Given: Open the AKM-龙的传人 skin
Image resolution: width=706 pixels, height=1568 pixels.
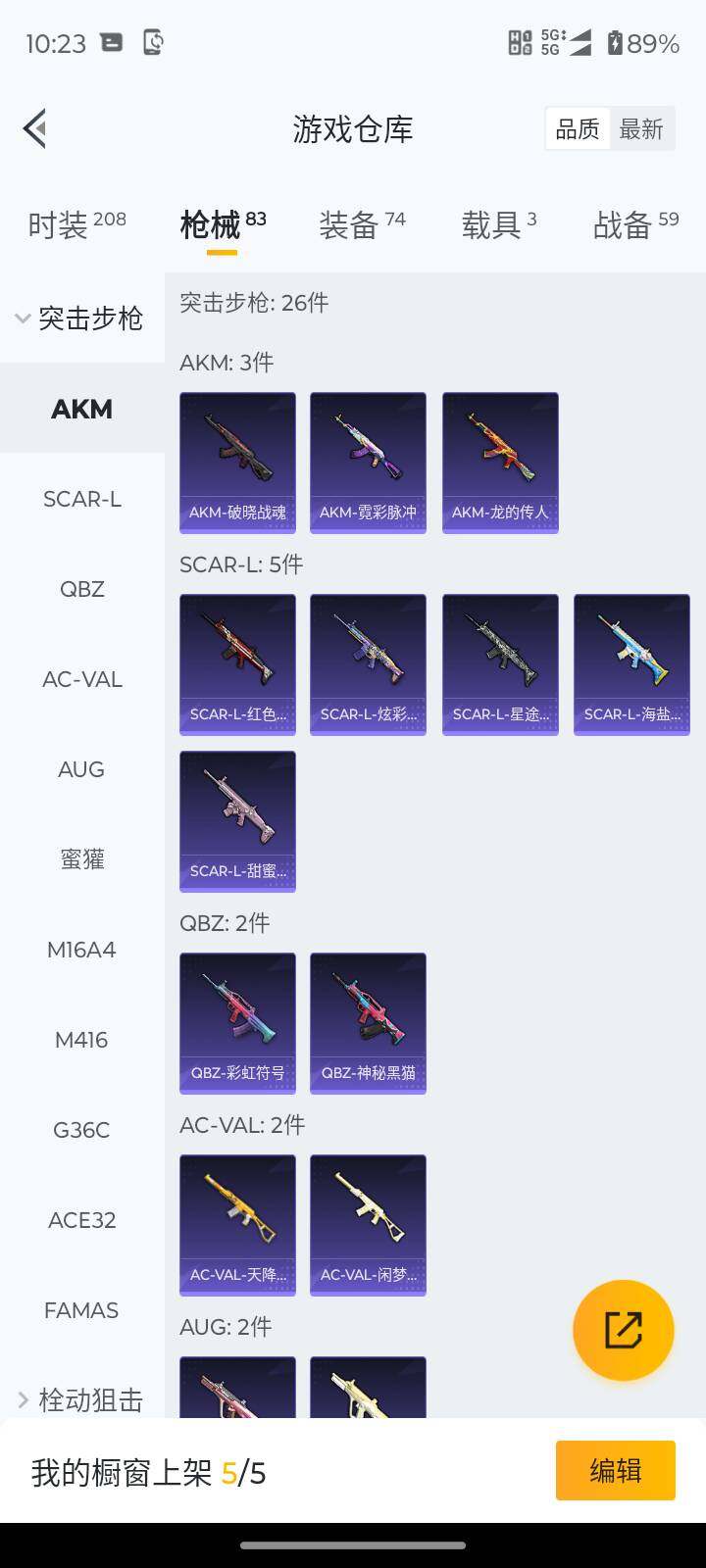Looking at the screenshot, I should (500, 462).
